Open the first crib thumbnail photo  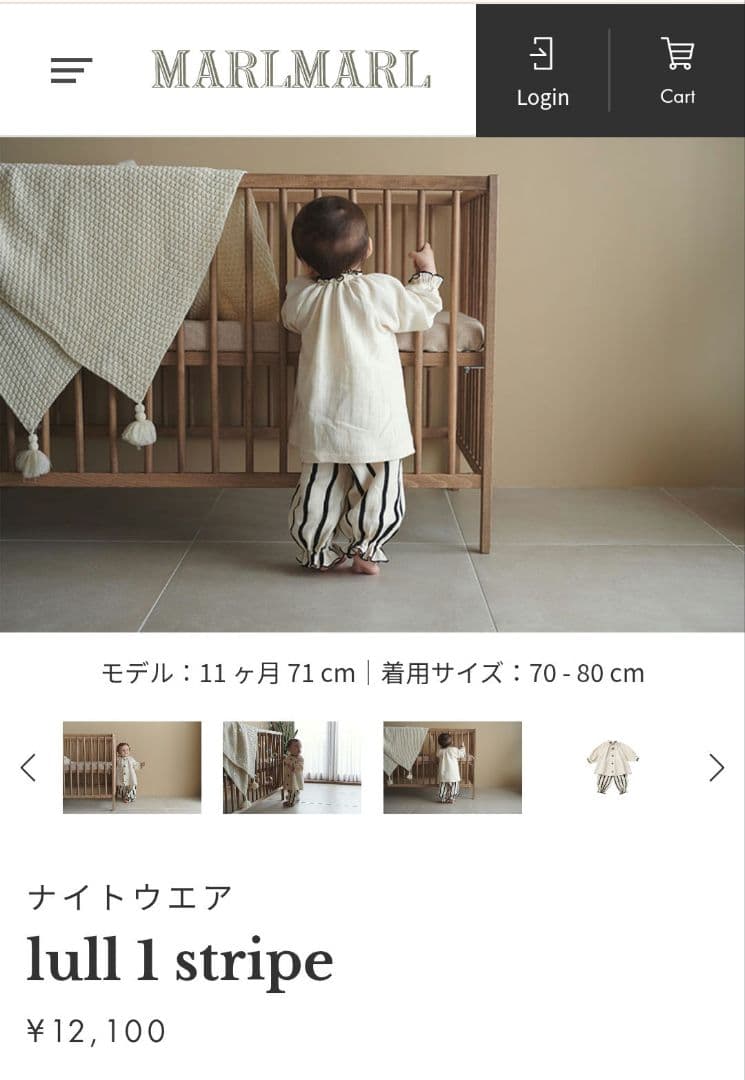click(134, 768)
